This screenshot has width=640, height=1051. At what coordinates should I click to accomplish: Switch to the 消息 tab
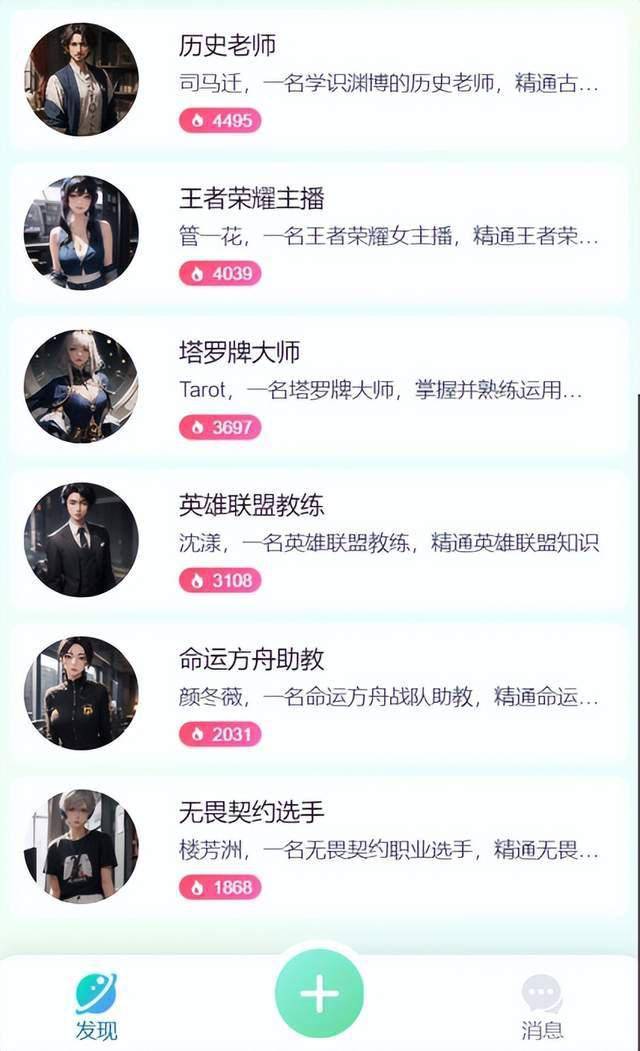542,1006
